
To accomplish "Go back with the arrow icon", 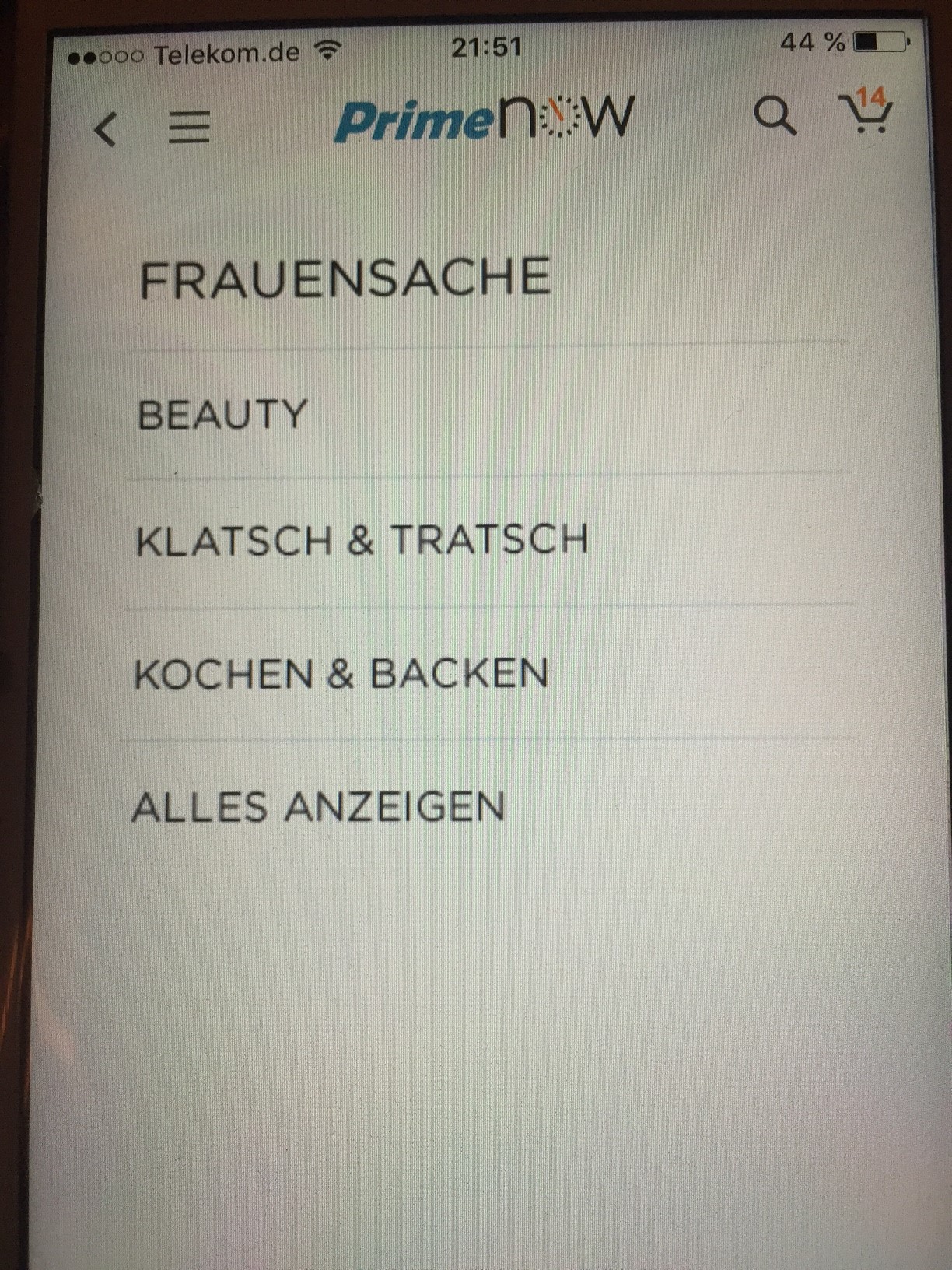I will coord(106,128).
